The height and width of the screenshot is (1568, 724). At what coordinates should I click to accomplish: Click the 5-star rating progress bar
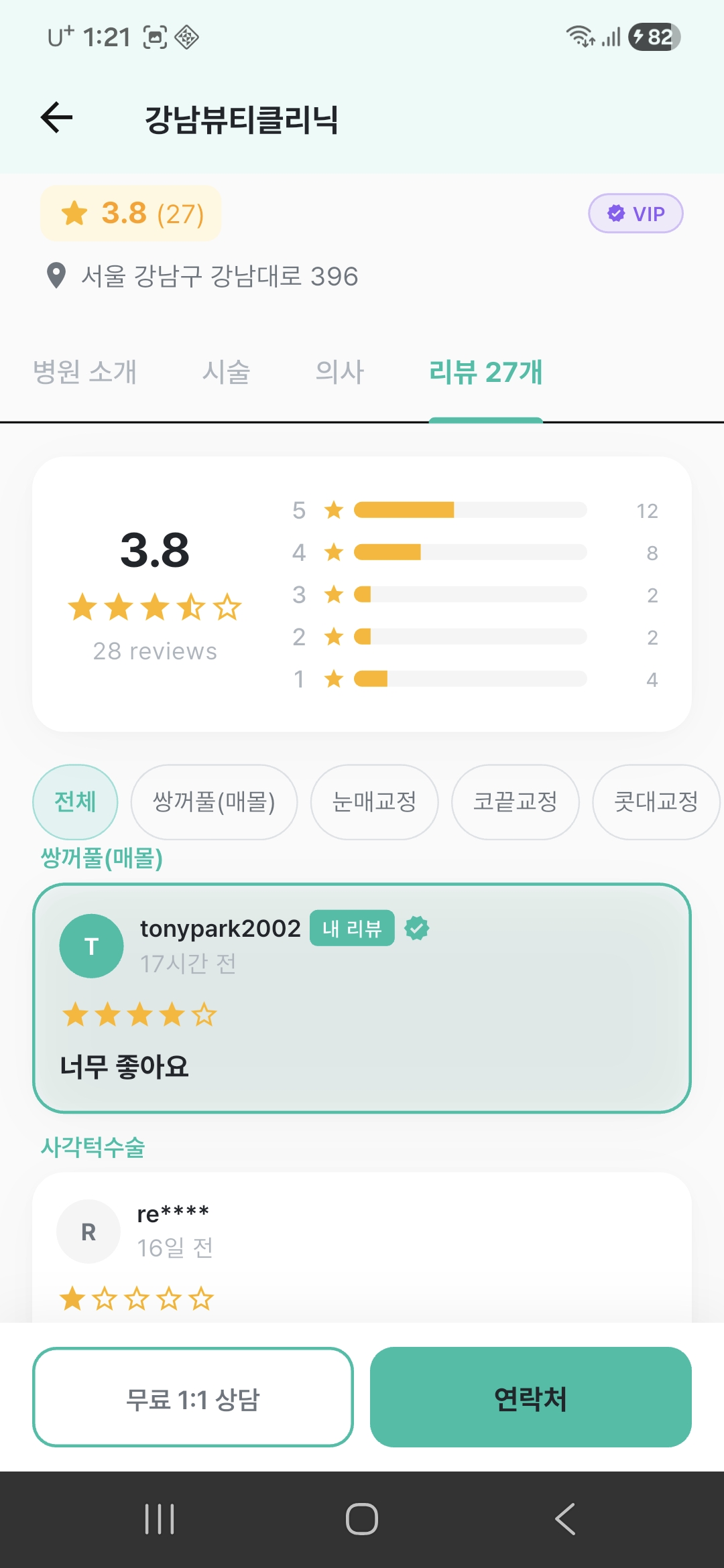click(x=471, y=510)
